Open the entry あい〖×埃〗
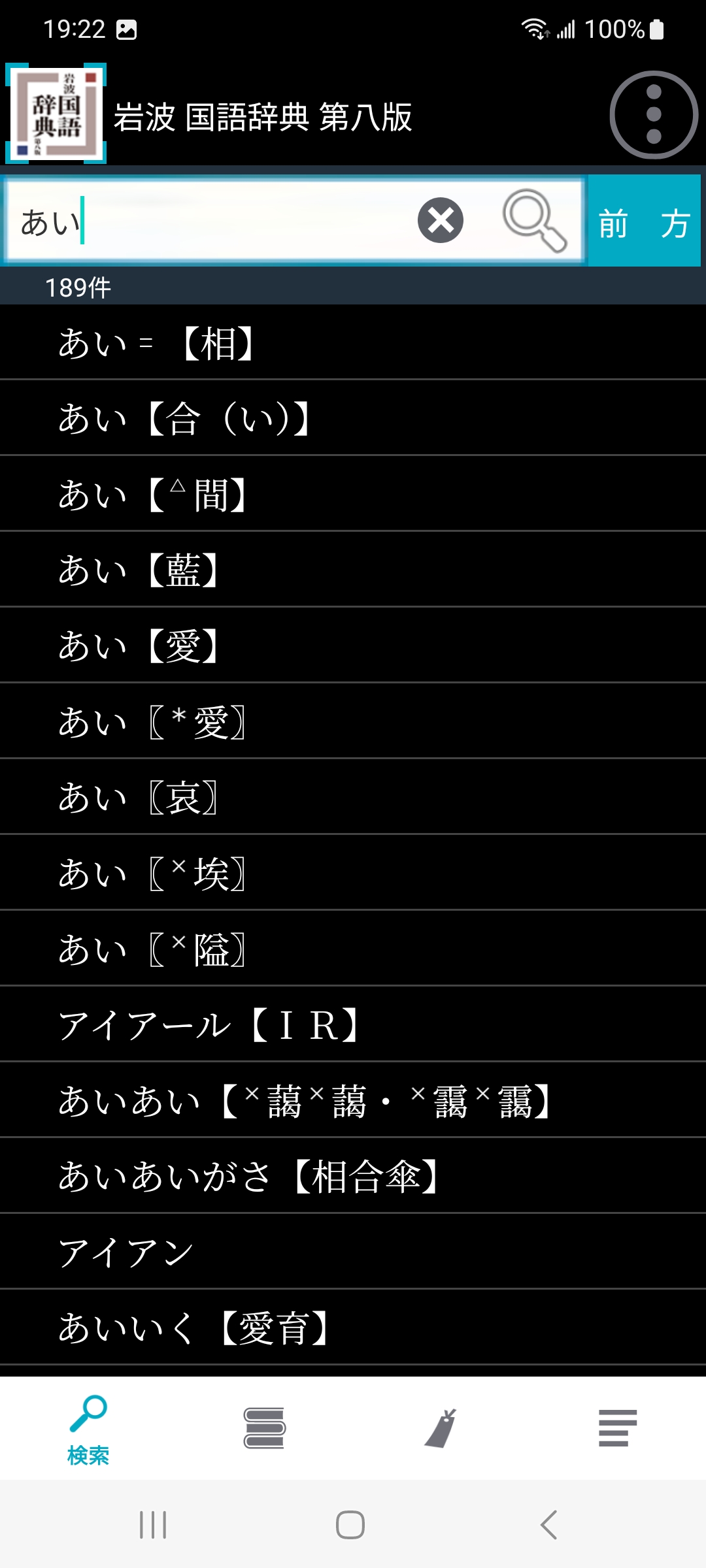Image resolution: width=706 pixels, height=1568 pixels. click(353, 873)
